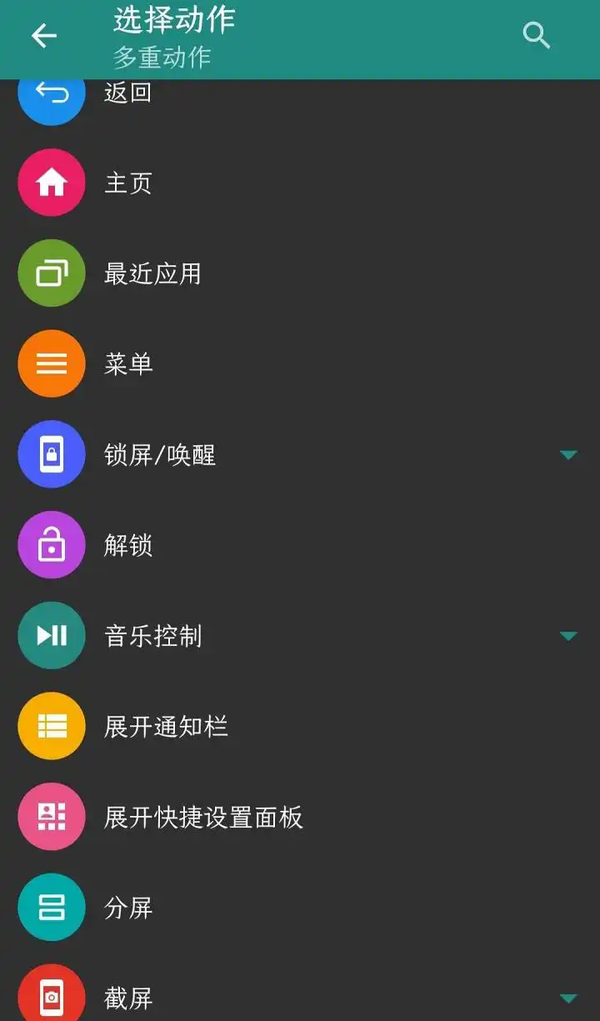Tap the 锁屏/唤醒 row
This screenshot has height=1021, width=600.
[160, 455]
